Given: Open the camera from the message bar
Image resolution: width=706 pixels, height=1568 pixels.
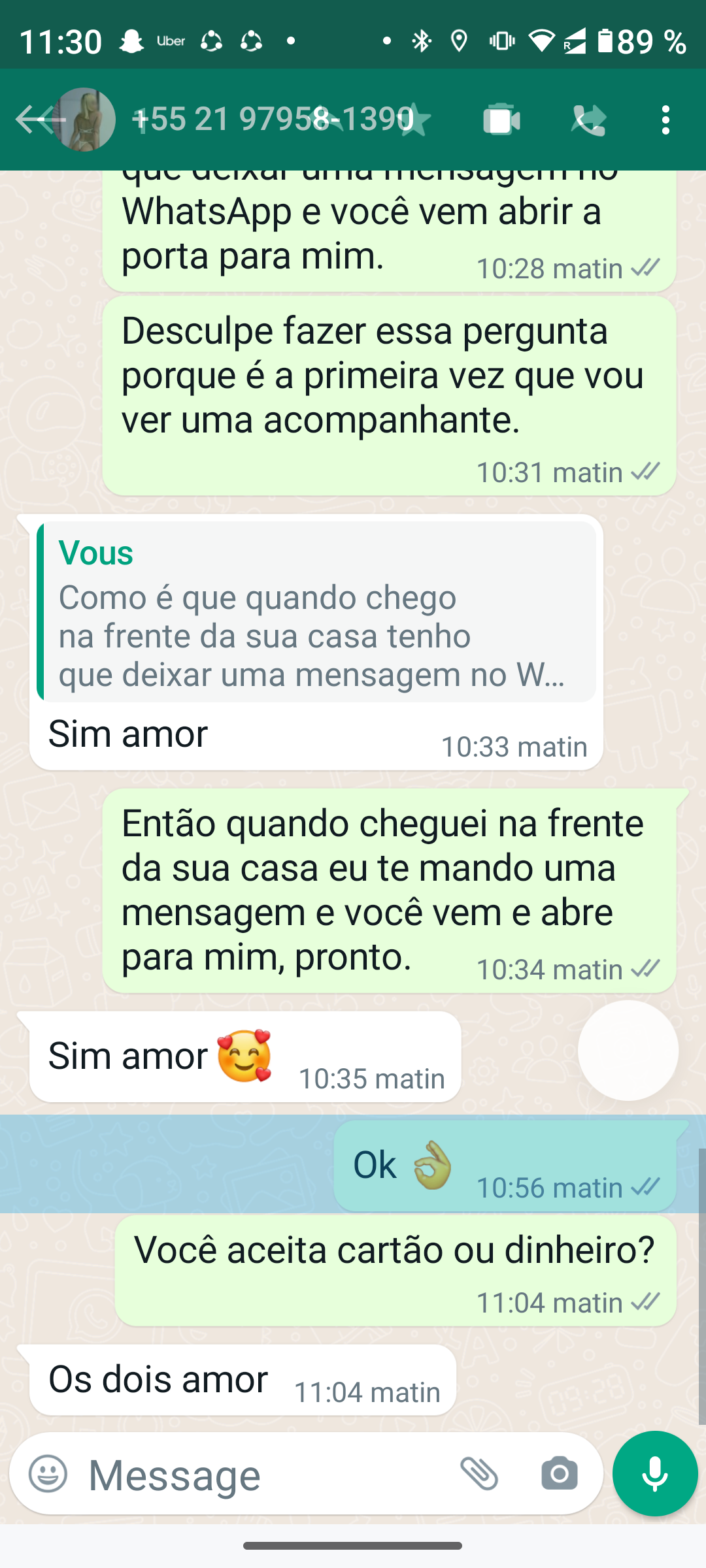Looking at the screenshot, I should point(560,1474).
